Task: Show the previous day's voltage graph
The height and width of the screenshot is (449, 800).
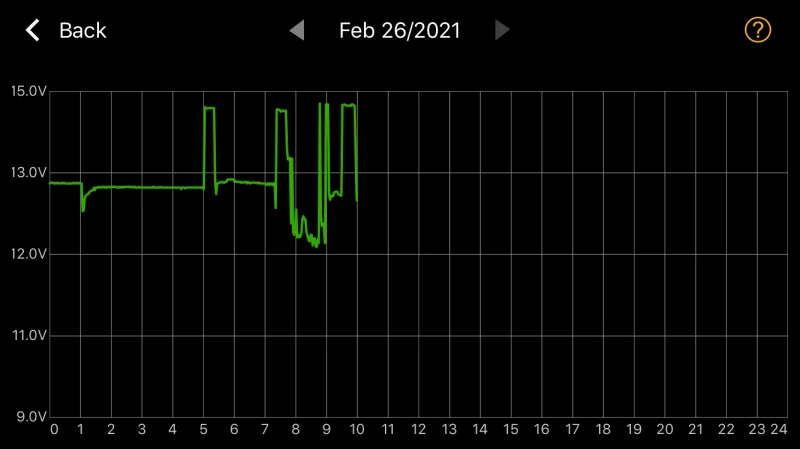Action: (x=297, y=31)
